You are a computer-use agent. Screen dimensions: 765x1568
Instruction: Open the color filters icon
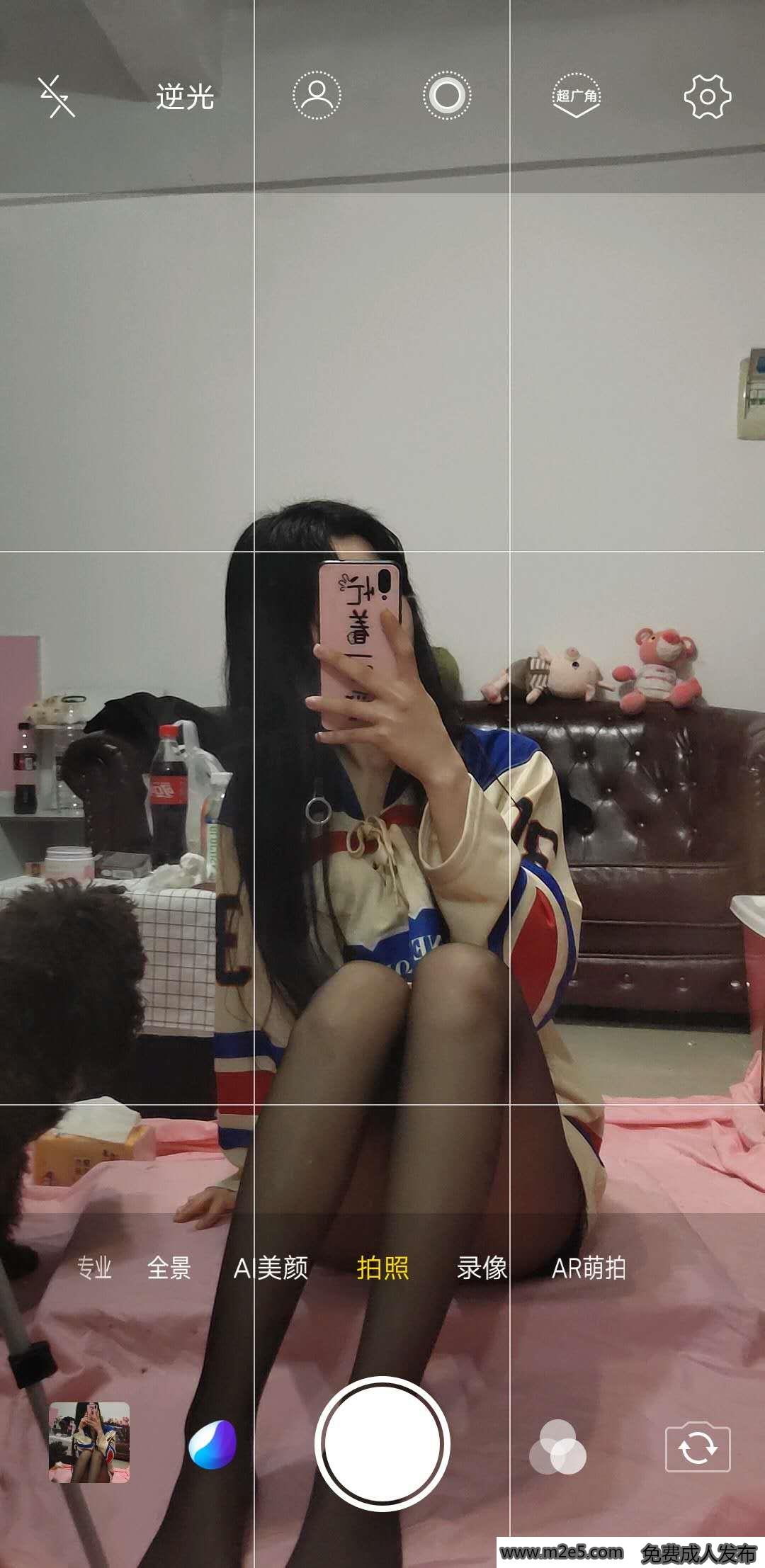[x=558, y=1446]
